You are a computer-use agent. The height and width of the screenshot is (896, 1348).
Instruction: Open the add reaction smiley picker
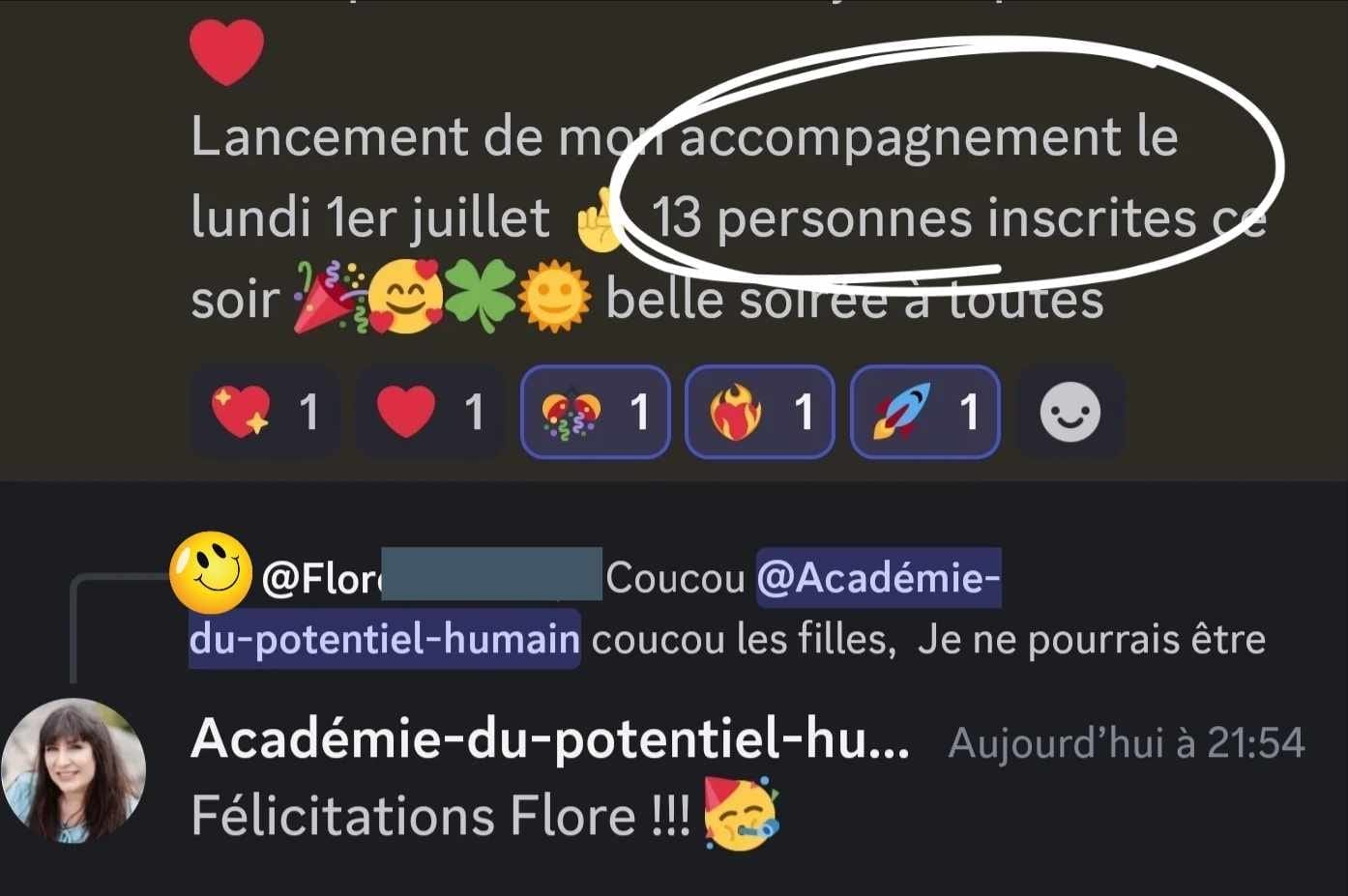1070,413
